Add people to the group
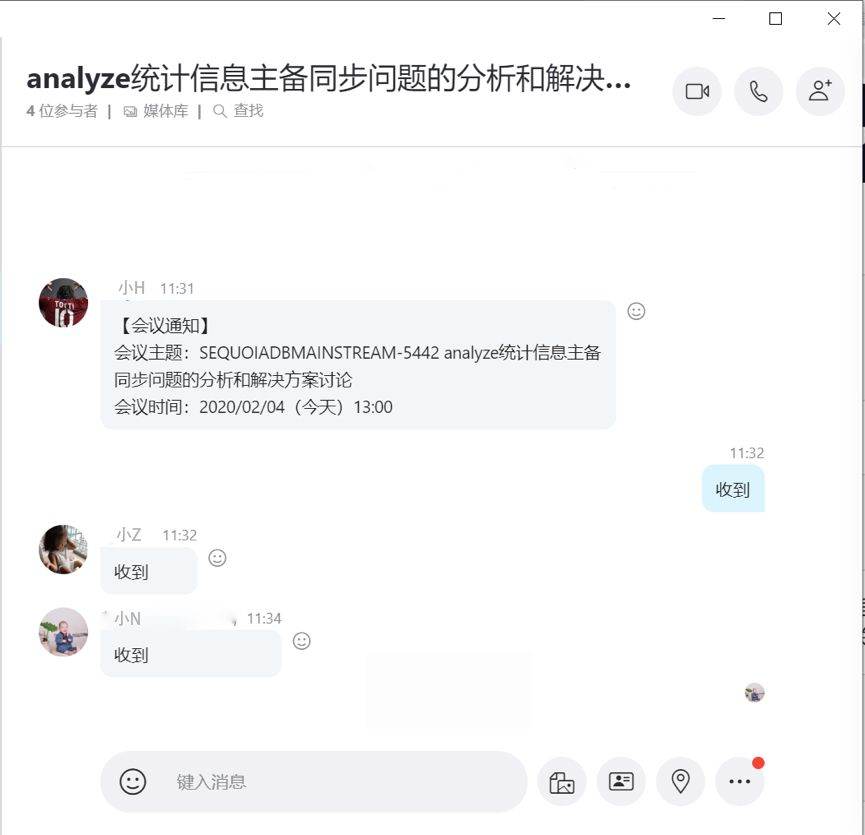This screenshot has width=865, height=835. click(x=820, y=91)
